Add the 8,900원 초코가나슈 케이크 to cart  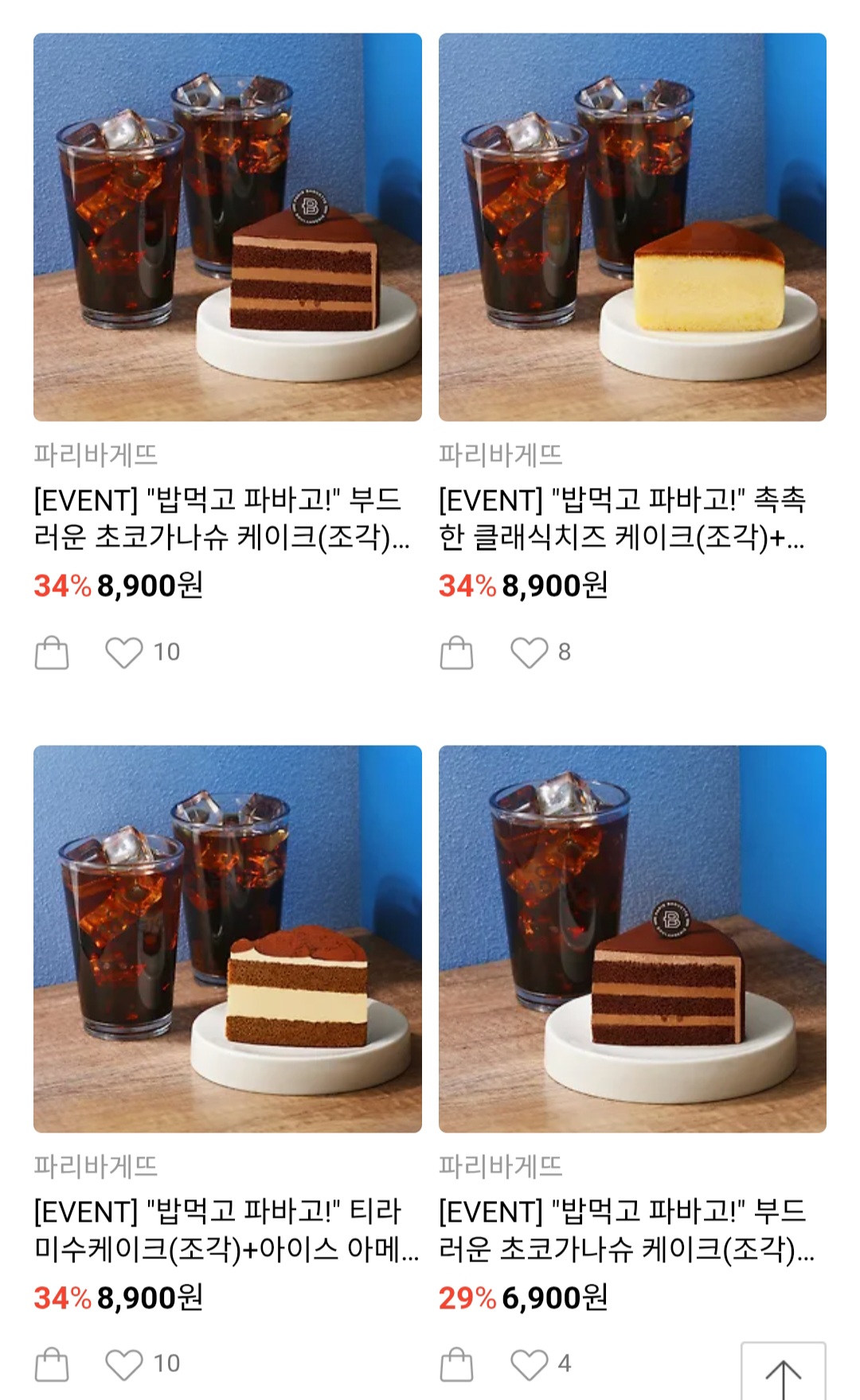pos(52,653)
